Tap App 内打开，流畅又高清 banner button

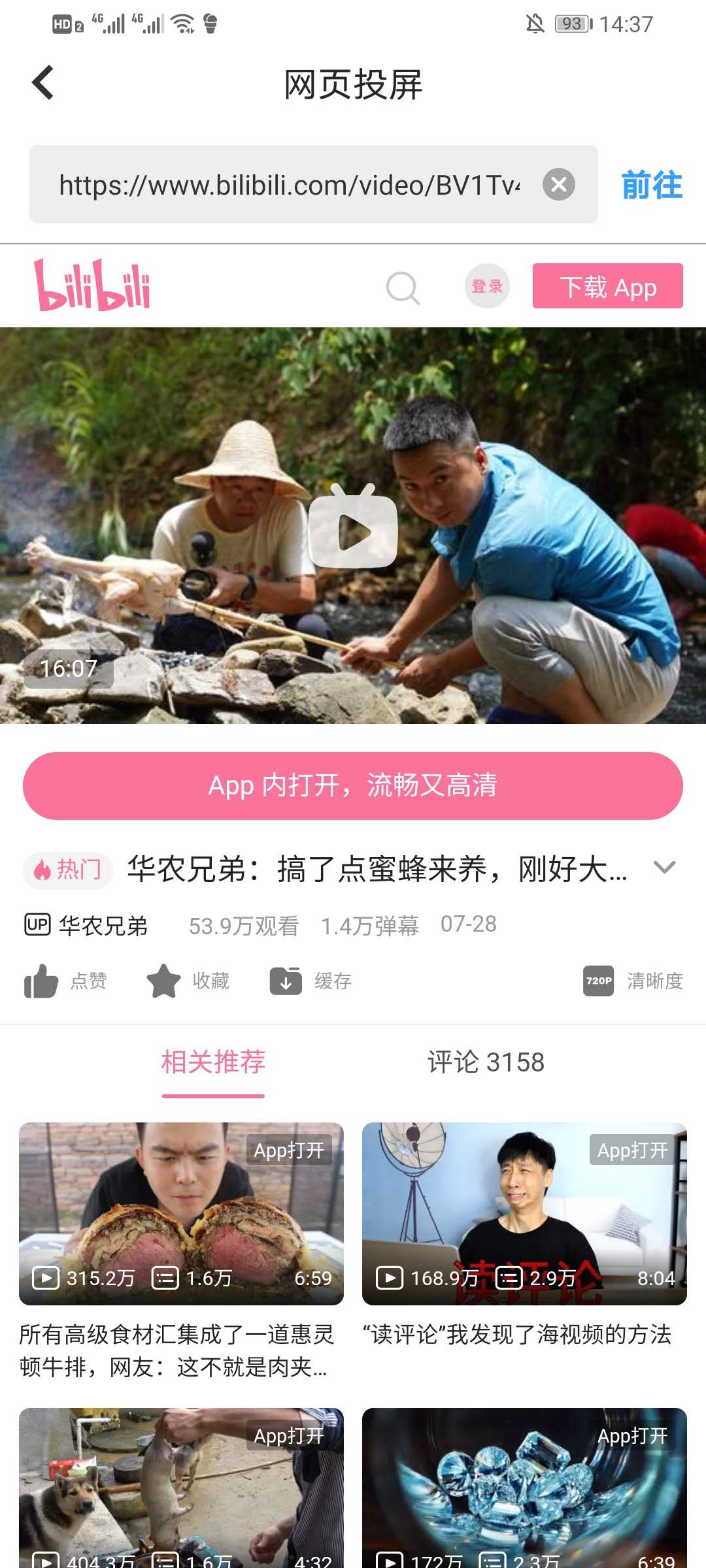[353, 787]
